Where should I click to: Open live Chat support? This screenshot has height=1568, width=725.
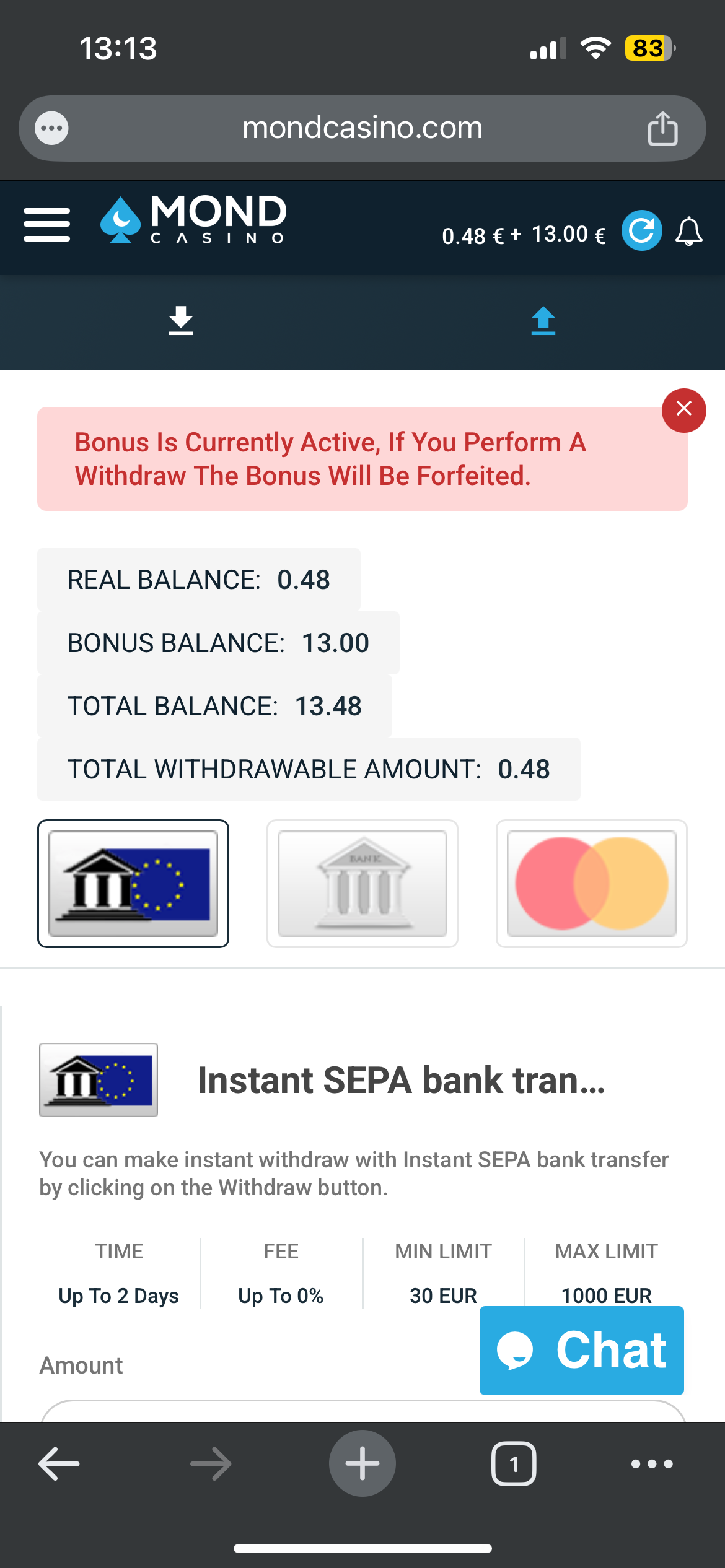point(581,1350)
